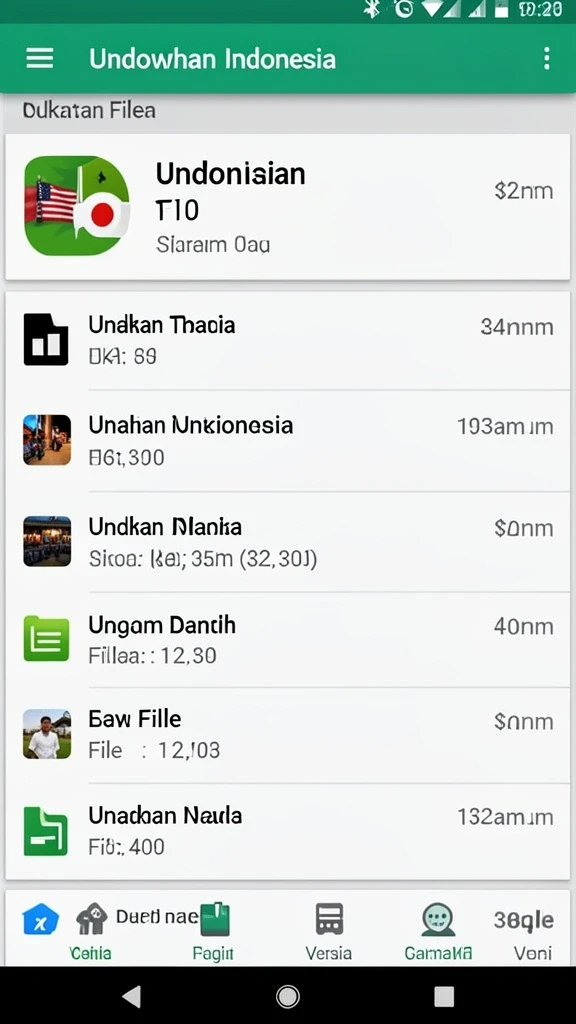
Task: Open the Ungam Dantih file row
Action: tap(287, 639)
